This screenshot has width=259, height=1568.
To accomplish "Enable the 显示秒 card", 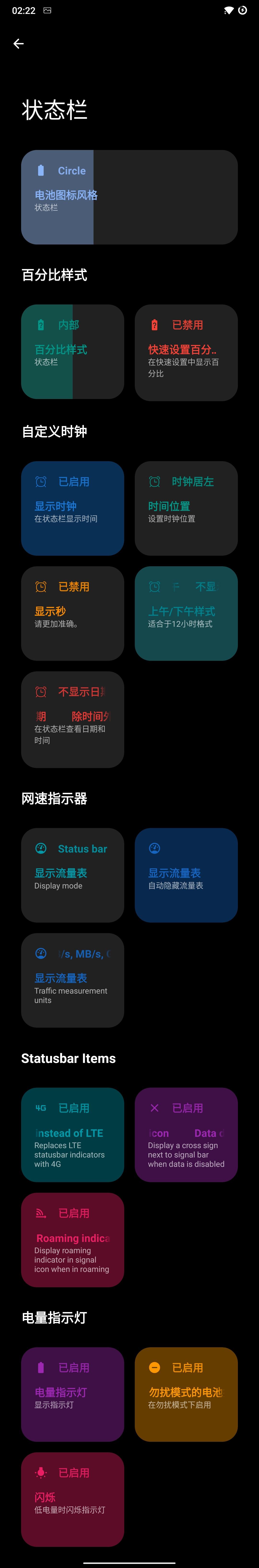I will pyautogui.click(x=72, y=613).
